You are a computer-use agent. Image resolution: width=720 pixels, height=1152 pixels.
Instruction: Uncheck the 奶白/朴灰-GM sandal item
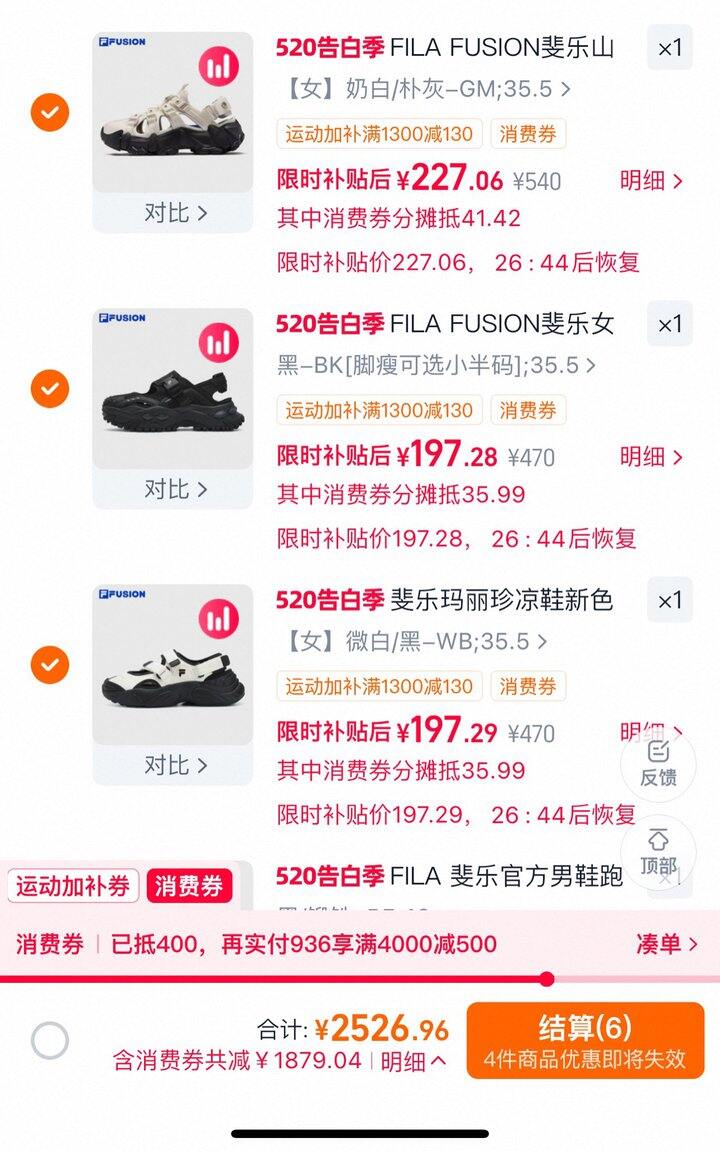pyautogui.click(x=49, y=112)
